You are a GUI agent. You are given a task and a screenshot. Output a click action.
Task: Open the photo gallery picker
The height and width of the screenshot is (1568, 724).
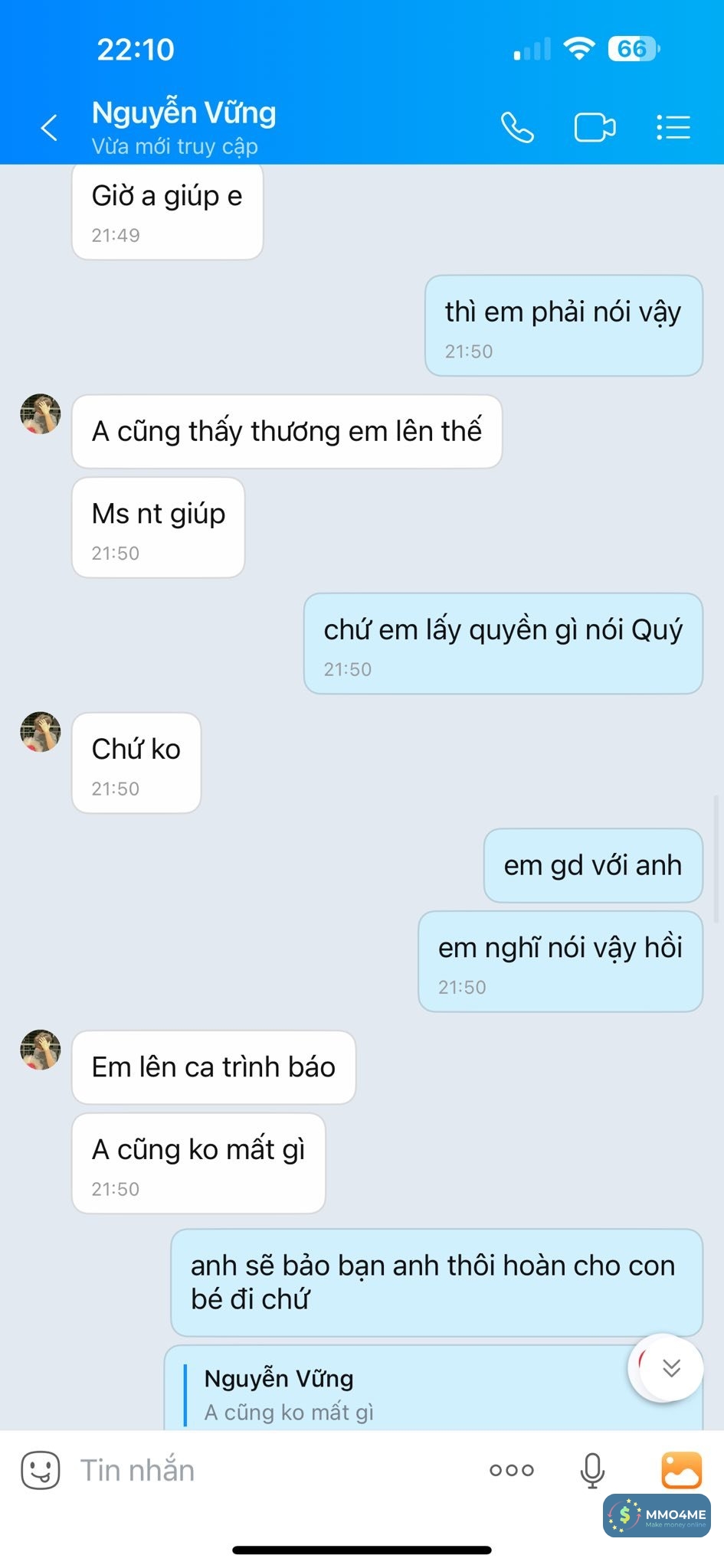point(681,1470)
